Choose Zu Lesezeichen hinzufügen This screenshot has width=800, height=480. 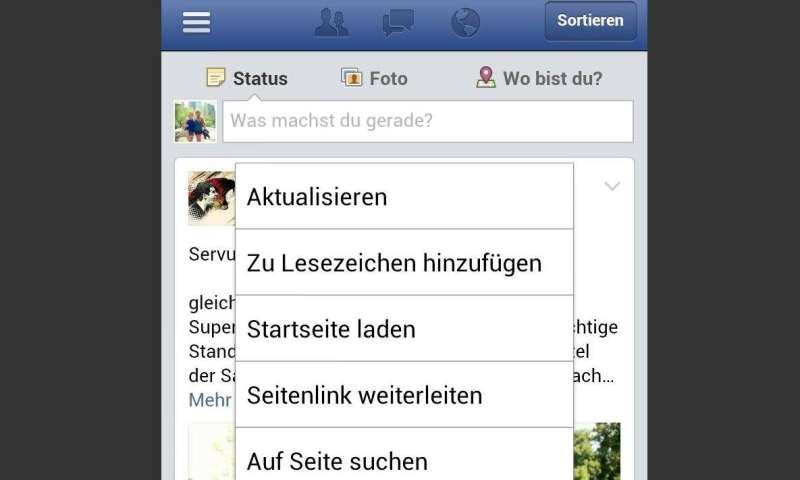pyautogui.click(x=404, y=262)
